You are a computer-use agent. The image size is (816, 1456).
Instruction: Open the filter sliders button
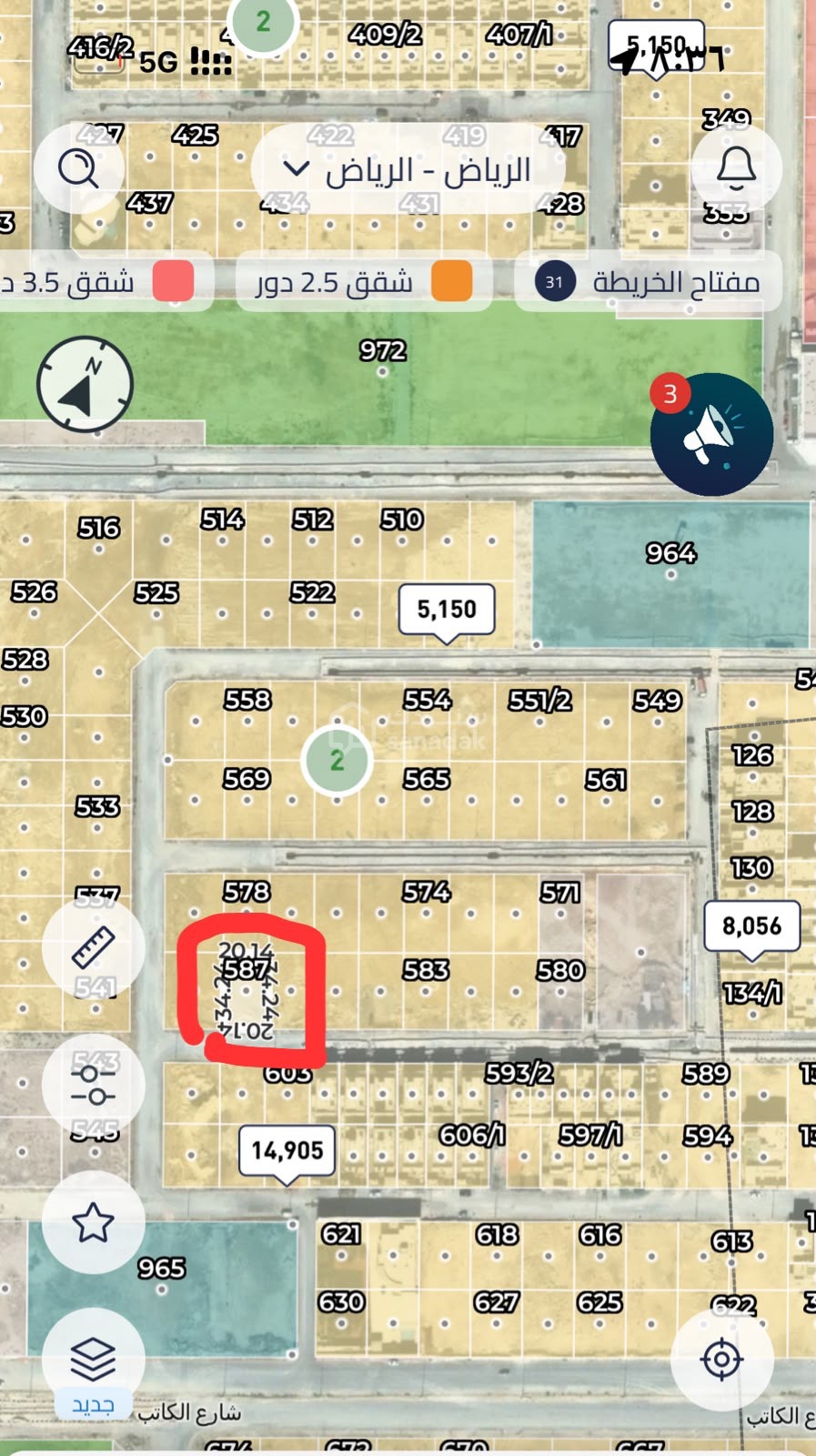[93, 1085]
